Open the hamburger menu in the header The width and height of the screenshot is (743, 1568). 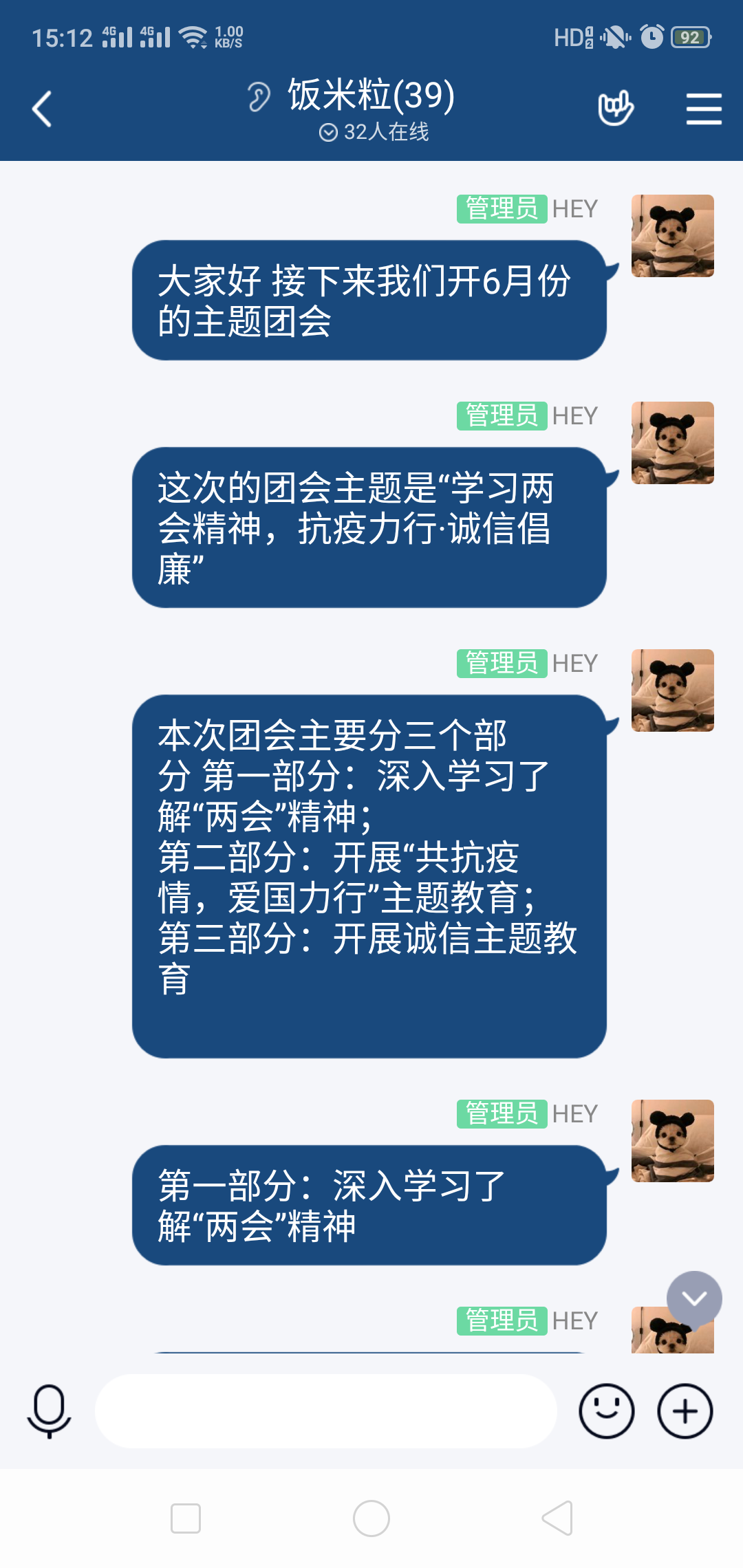[703, 109]
